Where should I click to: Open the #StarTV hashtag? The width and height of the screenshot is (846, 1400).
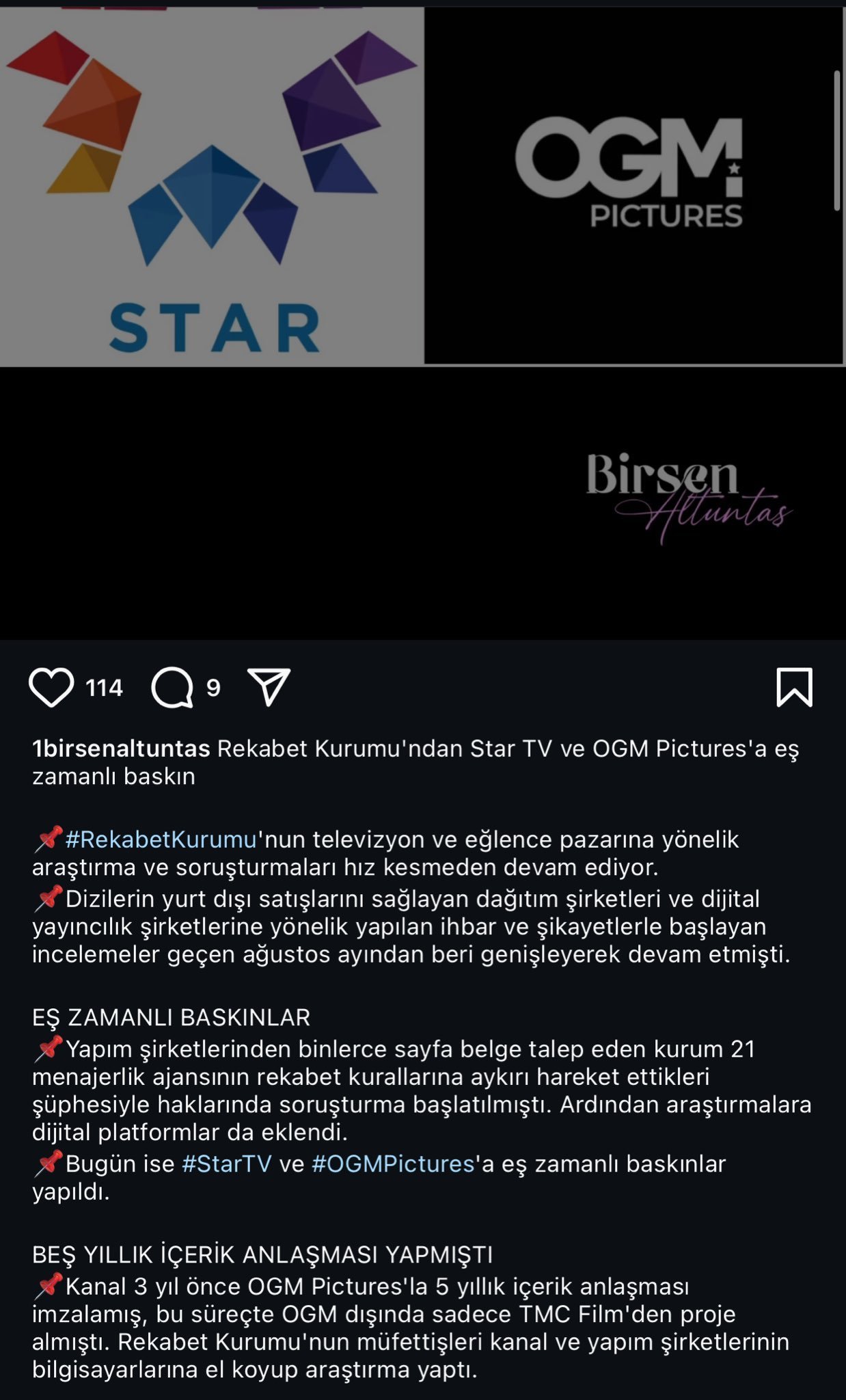(x=227, y=1163)
